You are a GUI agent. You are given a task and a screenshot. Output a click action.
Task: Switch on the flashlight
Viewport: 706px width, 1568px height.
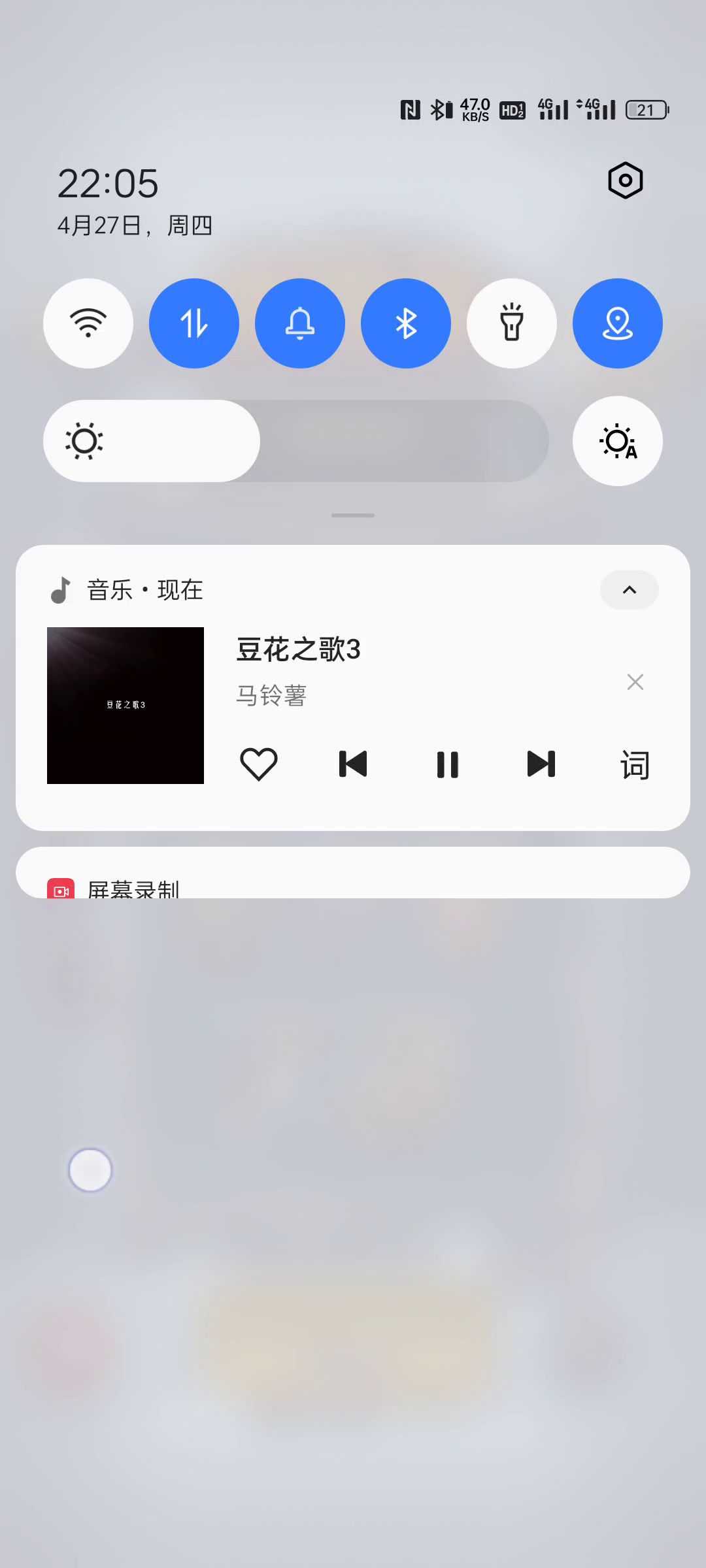pyautogui.click(x=512, y=323)
